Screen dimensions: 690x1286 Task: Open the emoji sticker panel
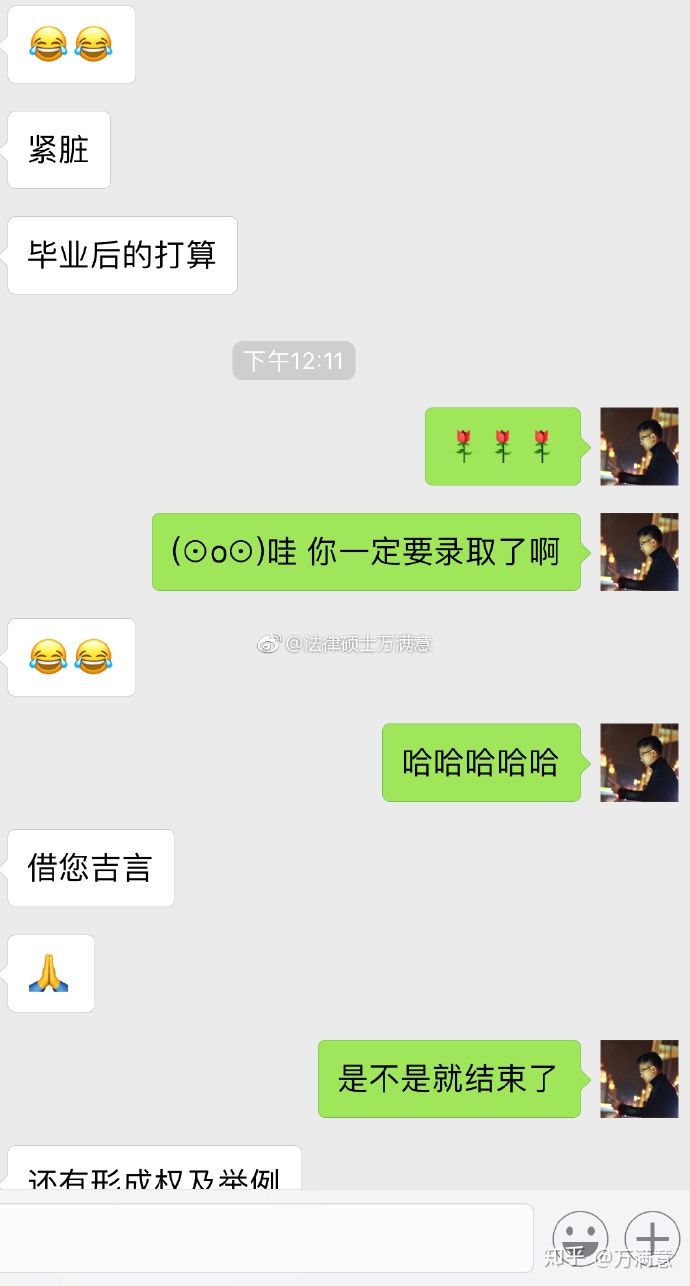click(x=581, y=1238)
